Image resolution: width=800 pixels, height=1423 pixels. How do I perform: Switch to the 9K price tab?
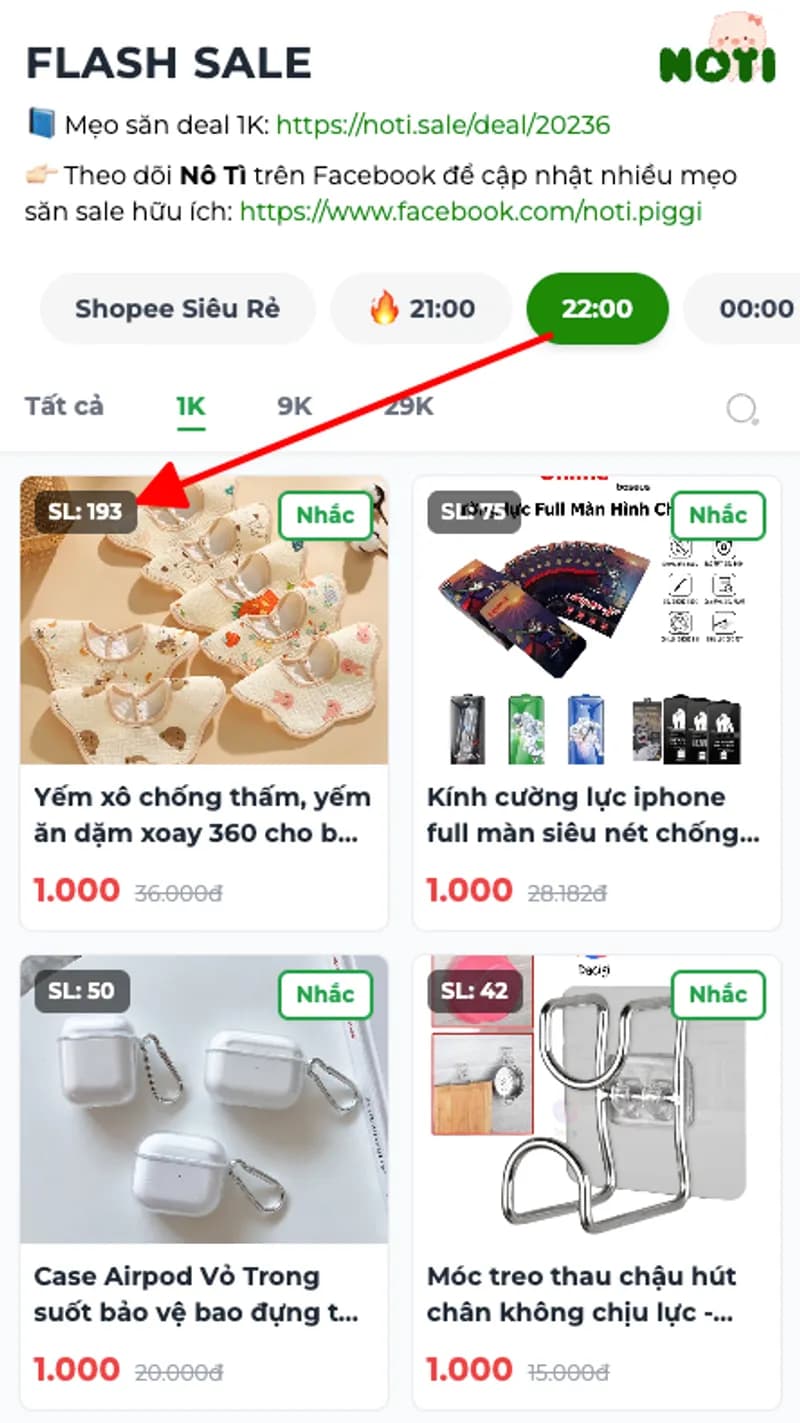(x=294, y=406)
